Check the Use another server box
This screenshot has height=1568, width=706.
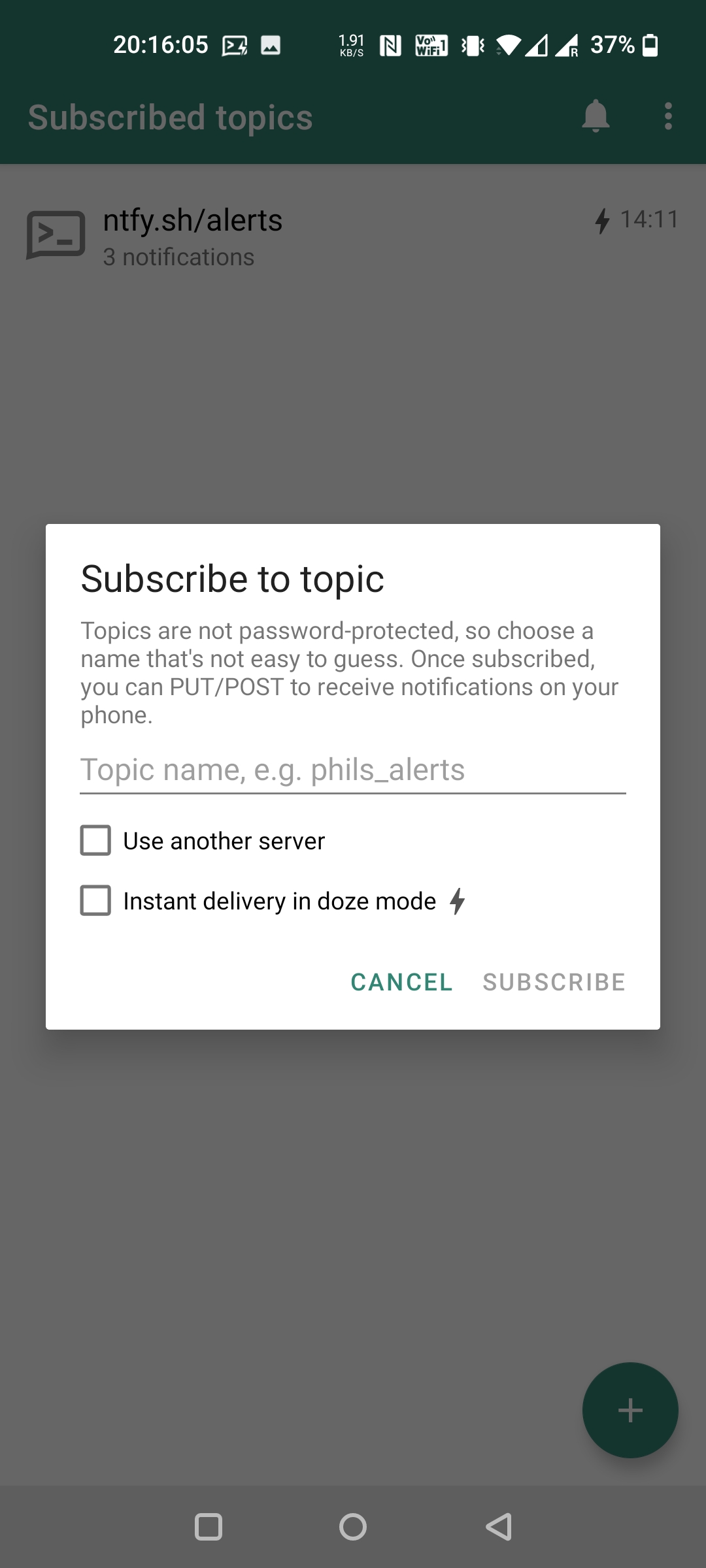pos(95,840)
